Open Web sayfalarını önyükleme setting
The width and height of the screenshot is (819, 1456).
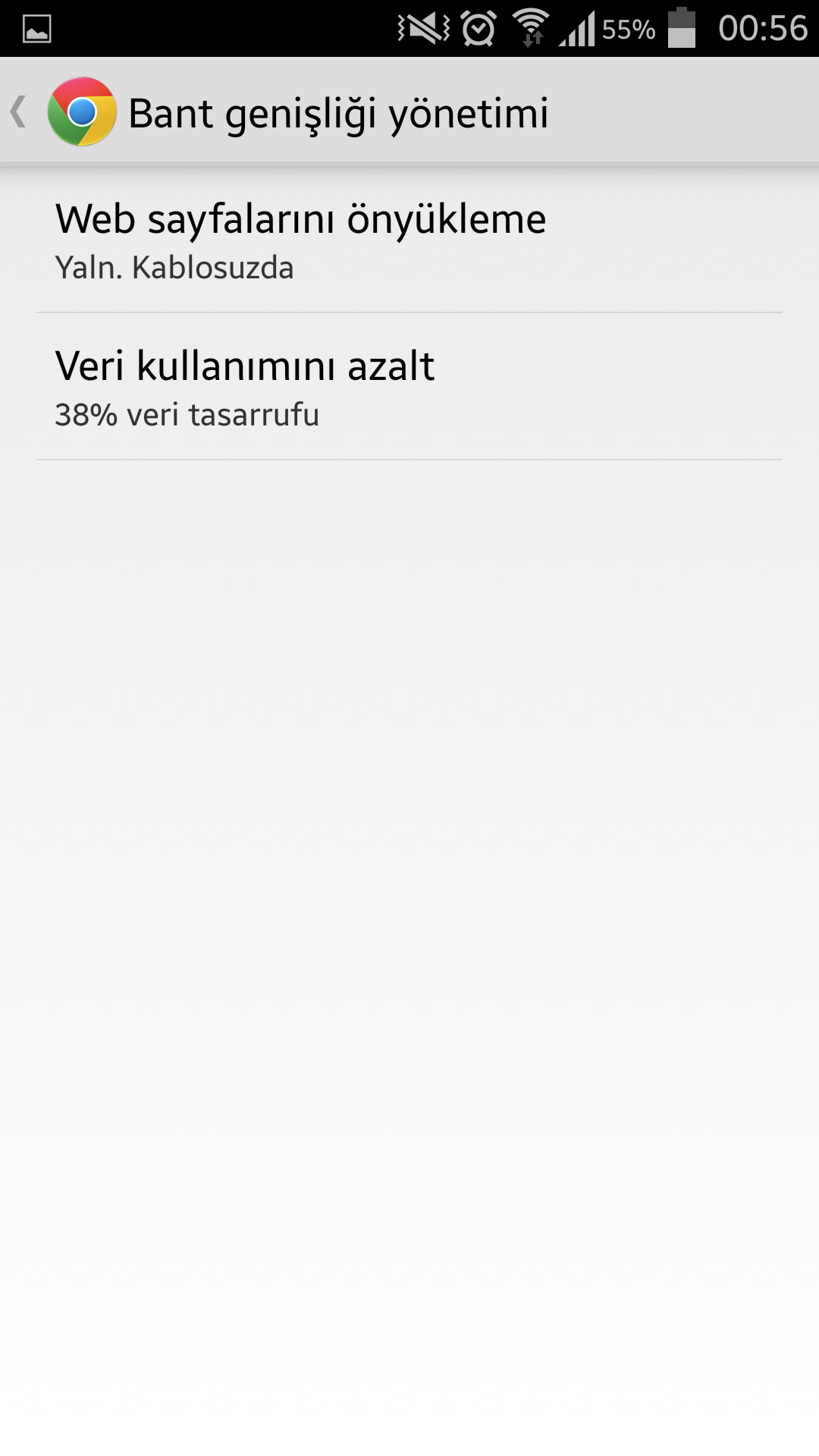[x=409, y=240]
